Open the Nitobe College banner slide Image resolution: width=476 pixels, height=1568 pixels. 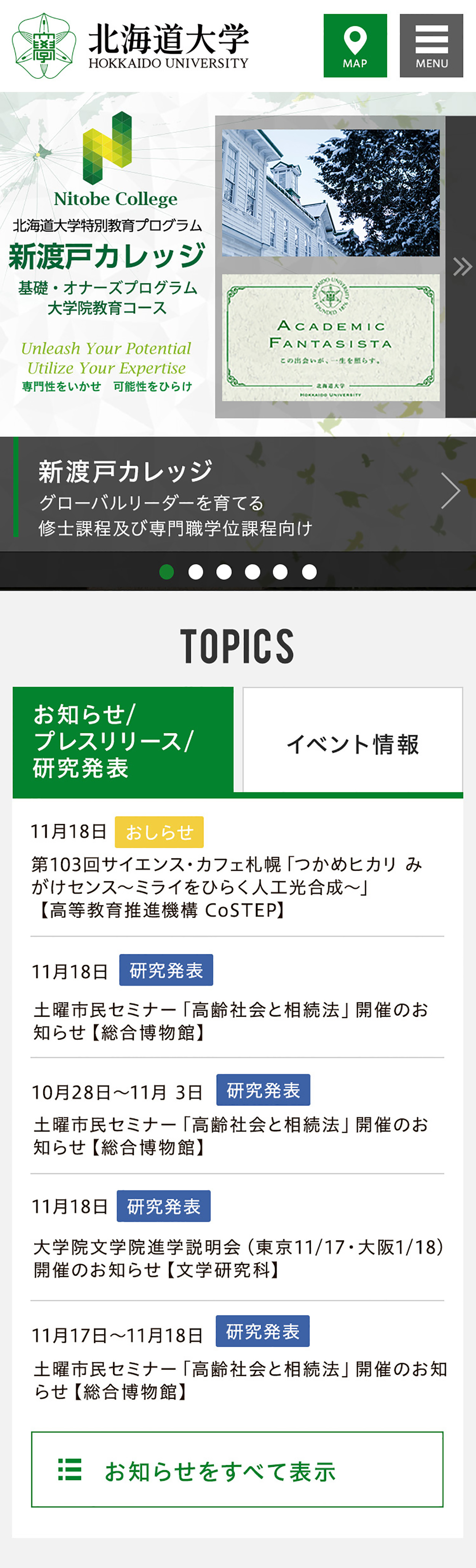click(x=107, y=262)
